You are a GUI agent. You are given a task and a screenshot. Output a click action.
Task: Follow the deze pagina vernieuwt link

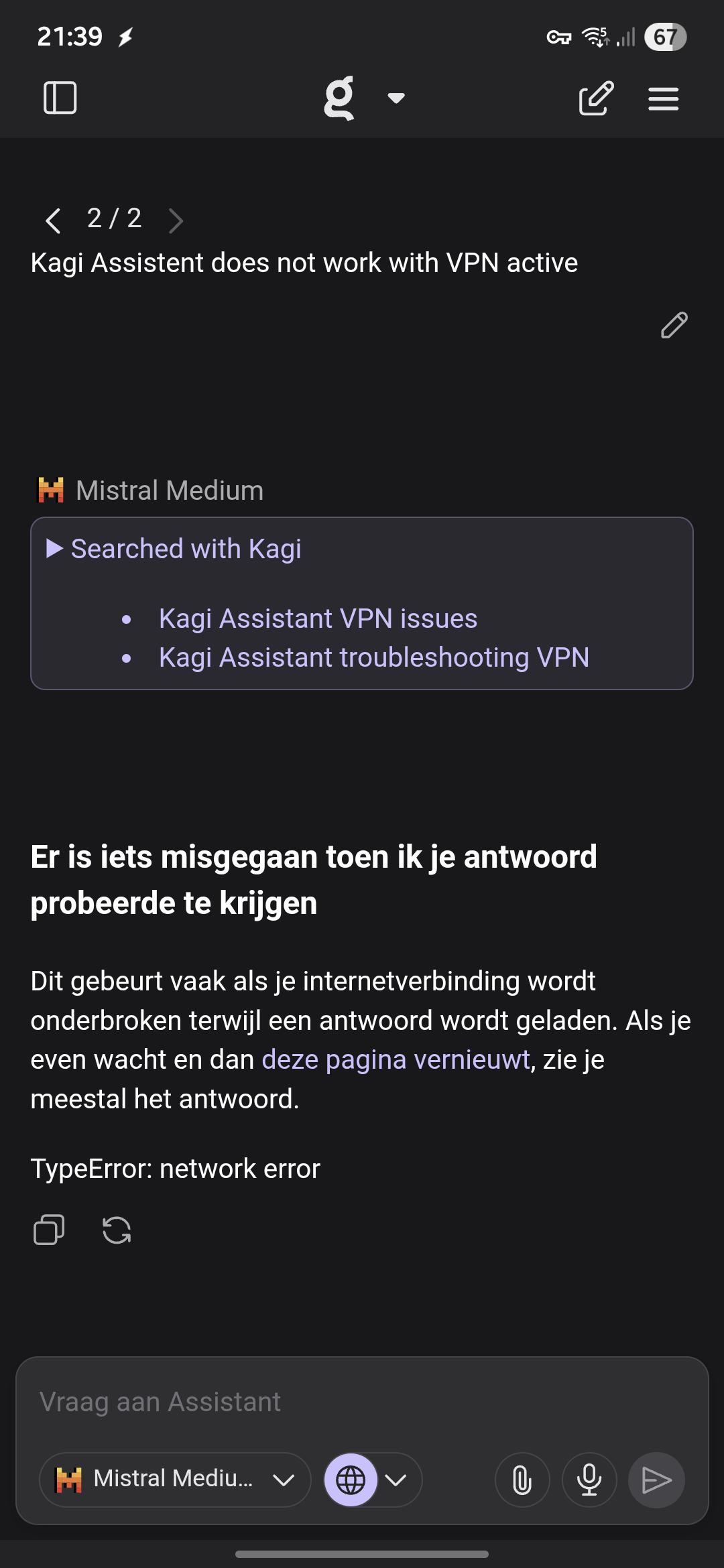point(396,1060)
